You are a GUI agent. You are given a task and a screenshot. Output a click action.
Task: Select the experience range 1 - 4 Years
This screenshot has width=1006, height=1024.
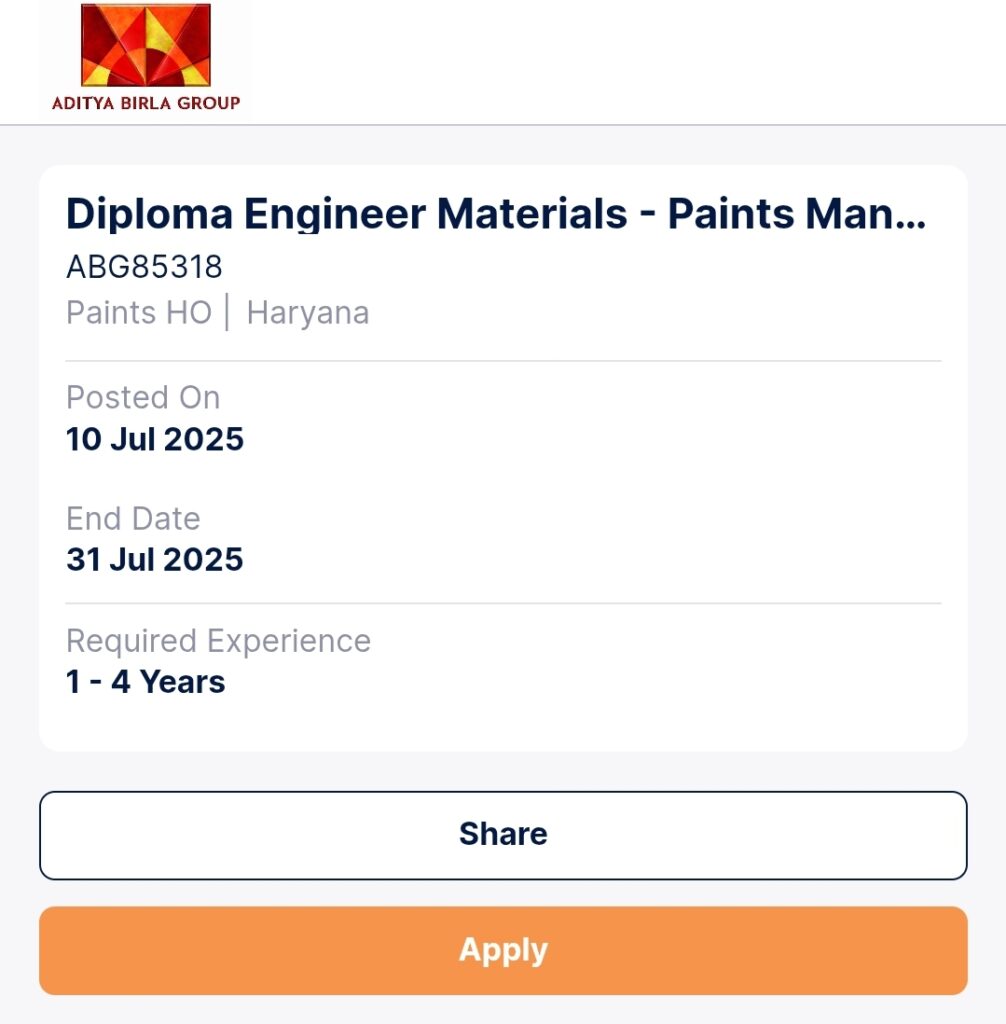point(146,681)
